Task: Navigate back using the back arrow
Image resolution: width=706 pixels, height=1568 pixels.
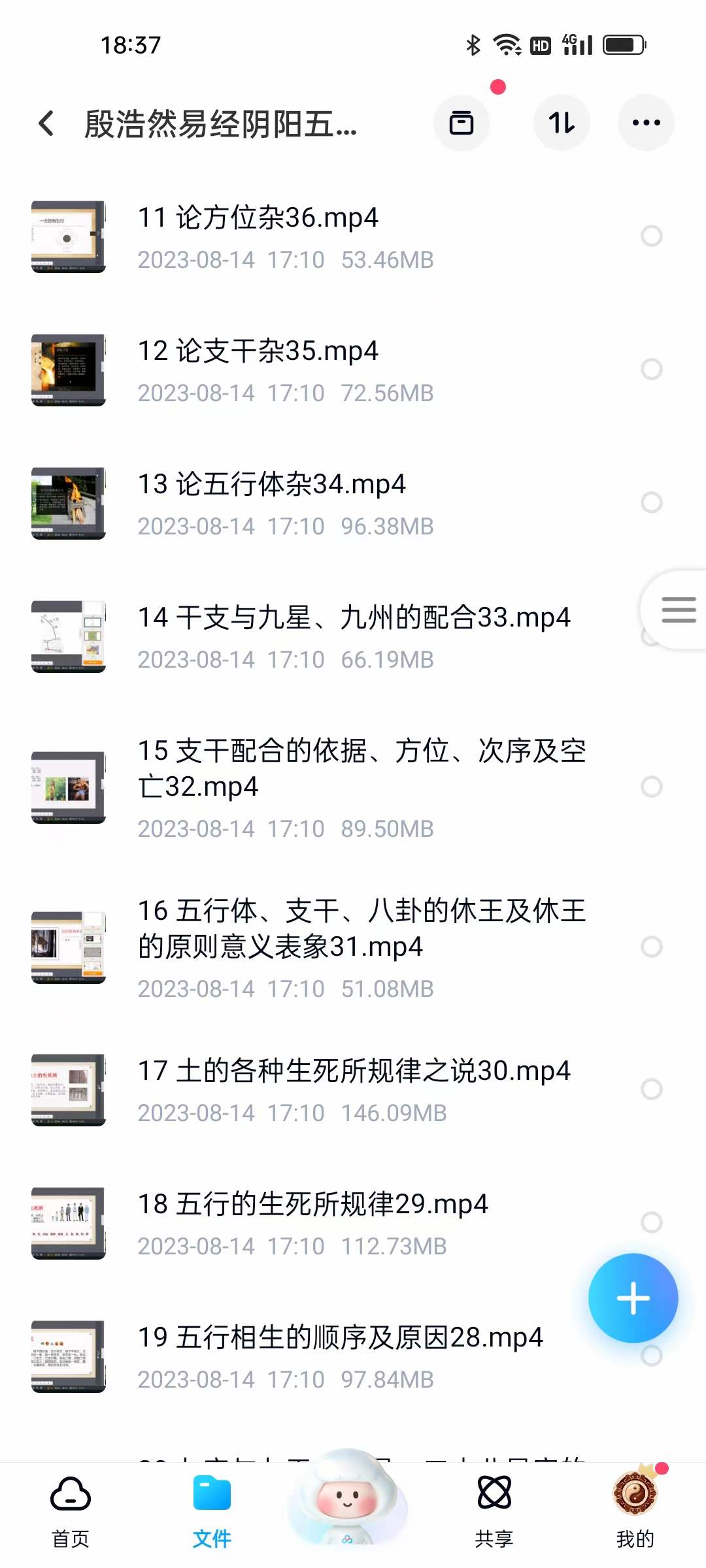Action: coord(46,123)
